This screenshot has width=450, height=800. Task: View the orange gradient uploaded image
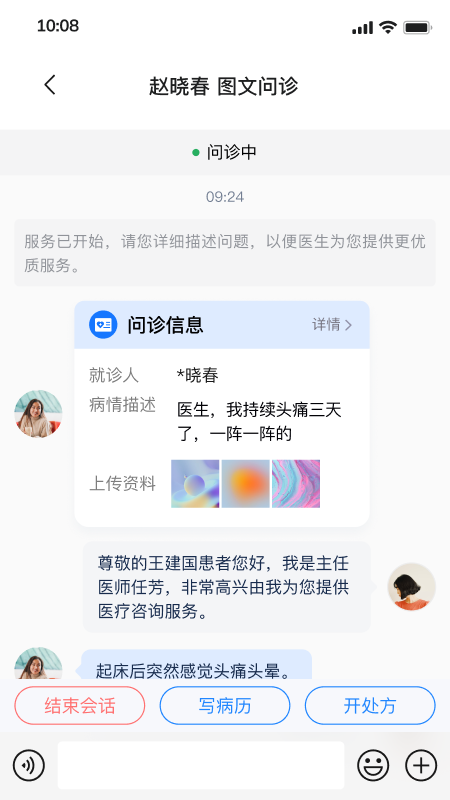245,484
